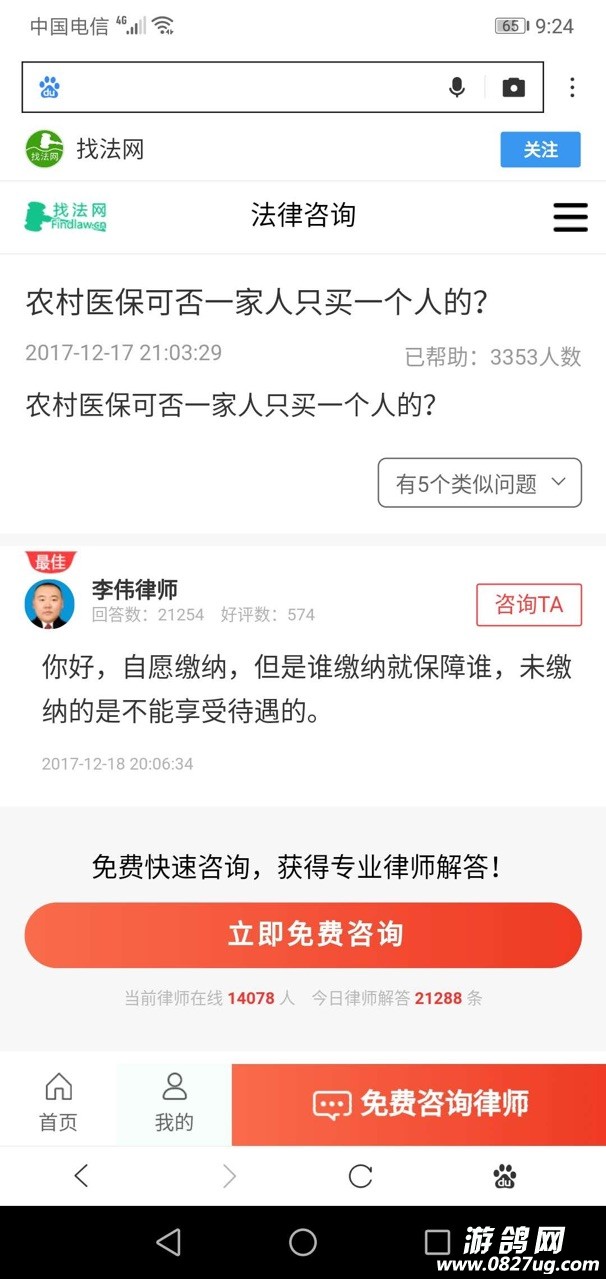This screenshot has width=606, height=1279.
Task: Tap the browser address bar
Action: click(240, 88)
